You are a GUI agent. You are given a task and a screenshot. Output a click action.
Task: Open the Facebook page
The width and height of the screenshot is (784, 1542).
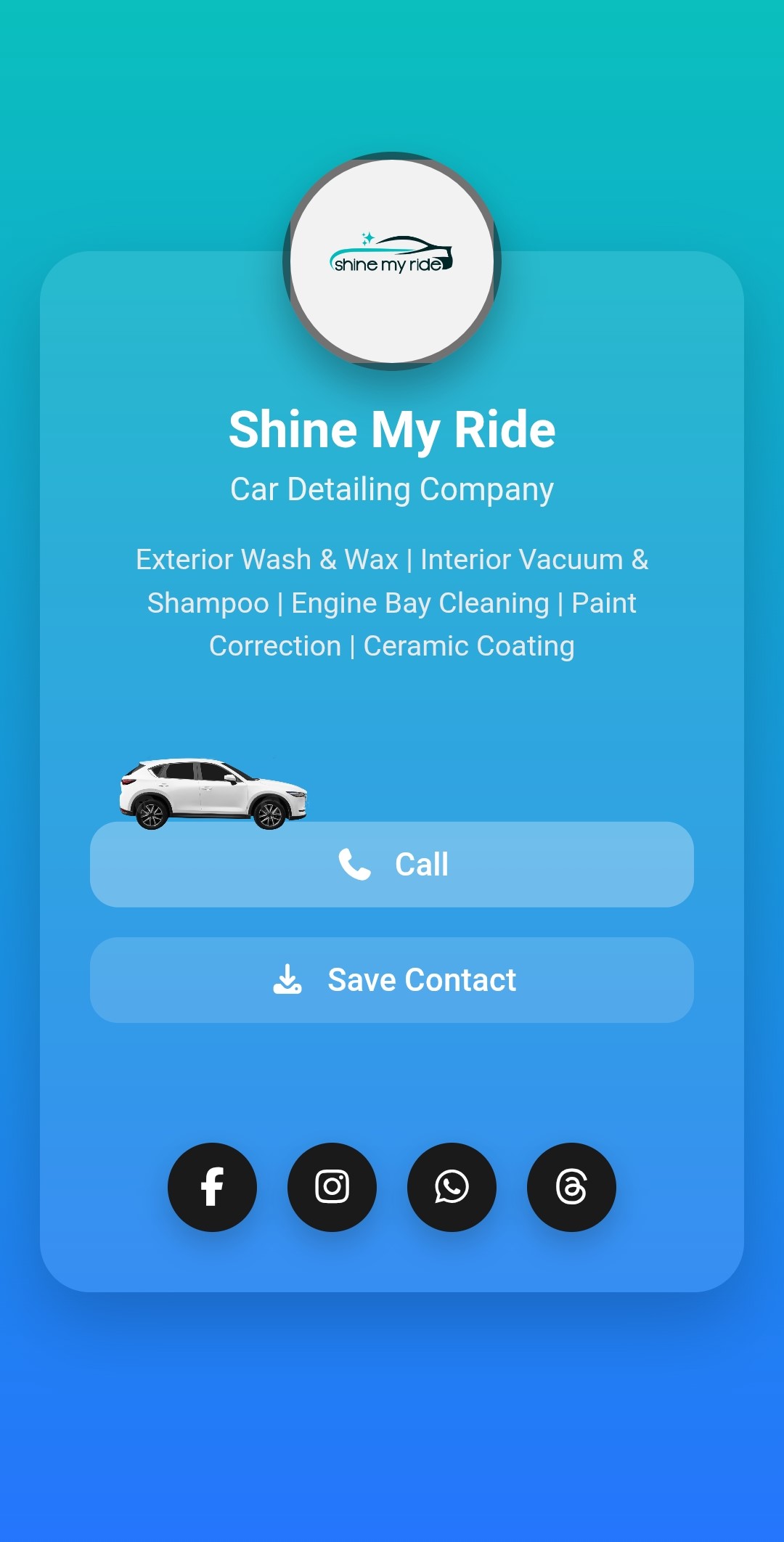(x=212, y=1187)
